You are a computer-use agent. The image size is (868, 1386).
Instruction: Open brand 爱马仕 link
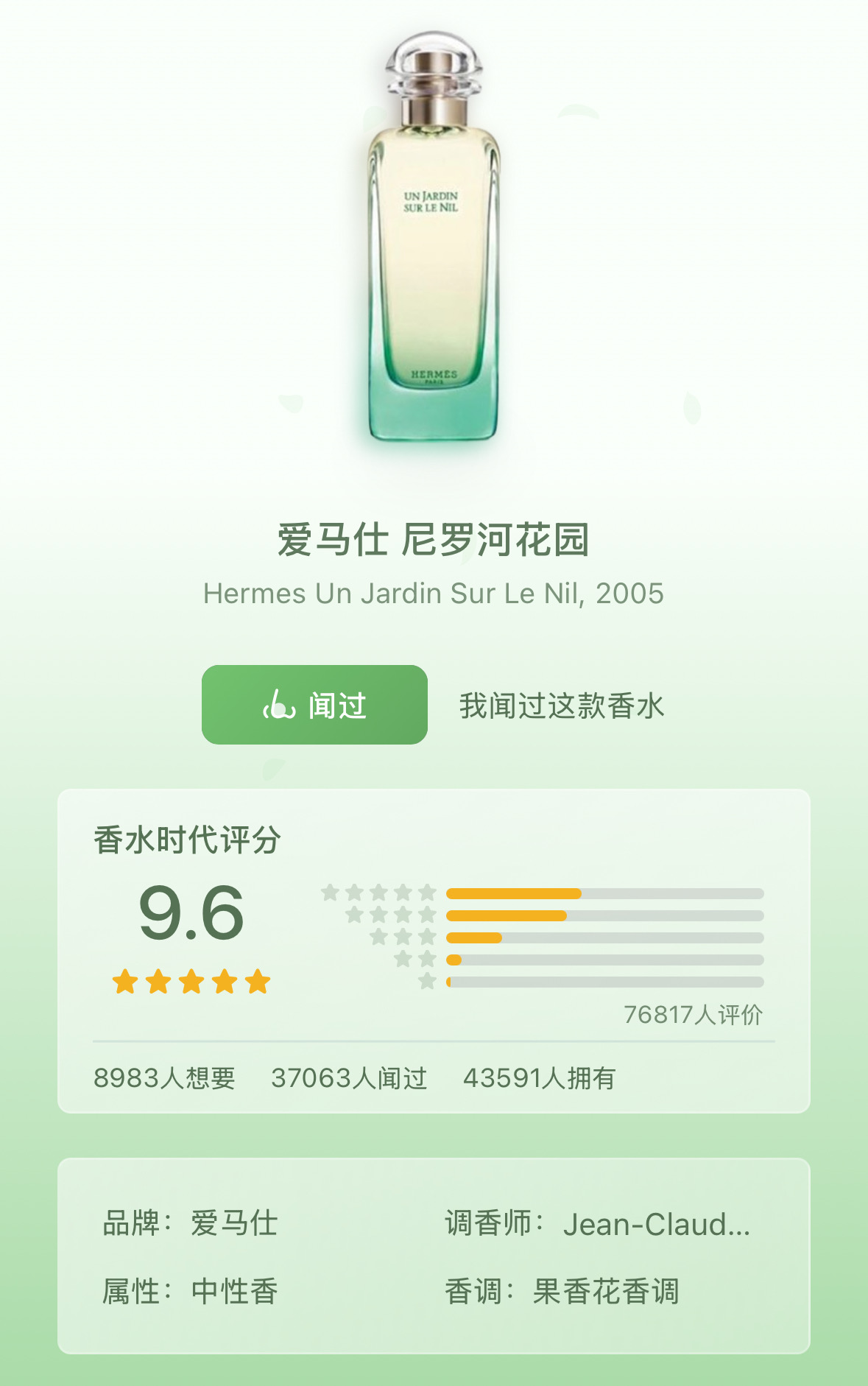click(x=234, y=1223)
